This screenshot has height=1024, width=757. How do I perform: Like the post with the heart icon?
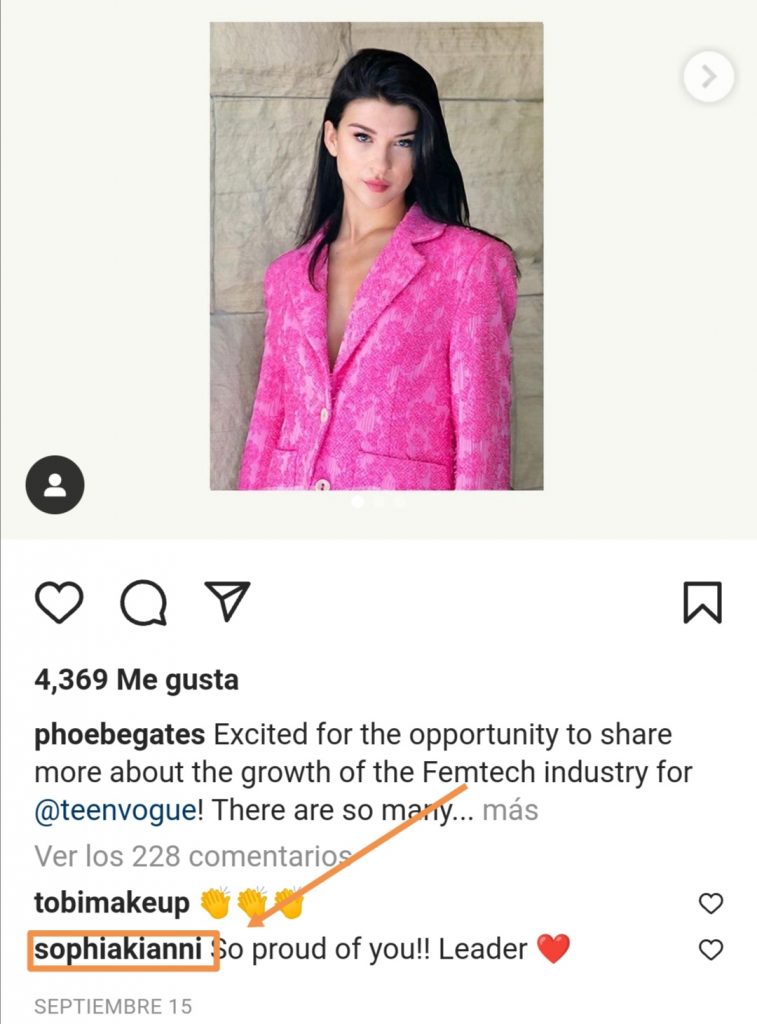point(58,603)
